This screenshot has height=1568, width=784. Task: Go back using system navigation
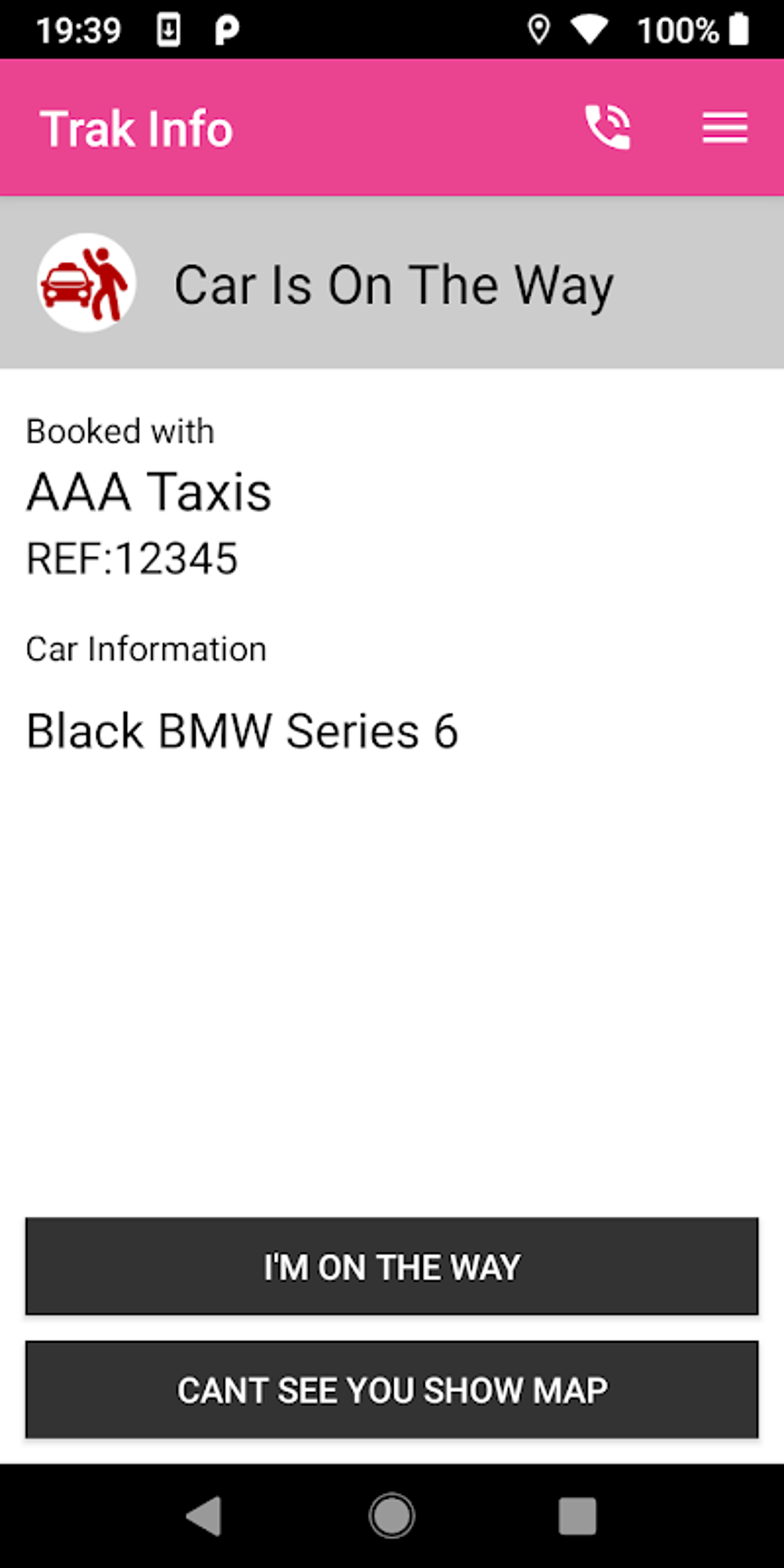(204, 1517)
